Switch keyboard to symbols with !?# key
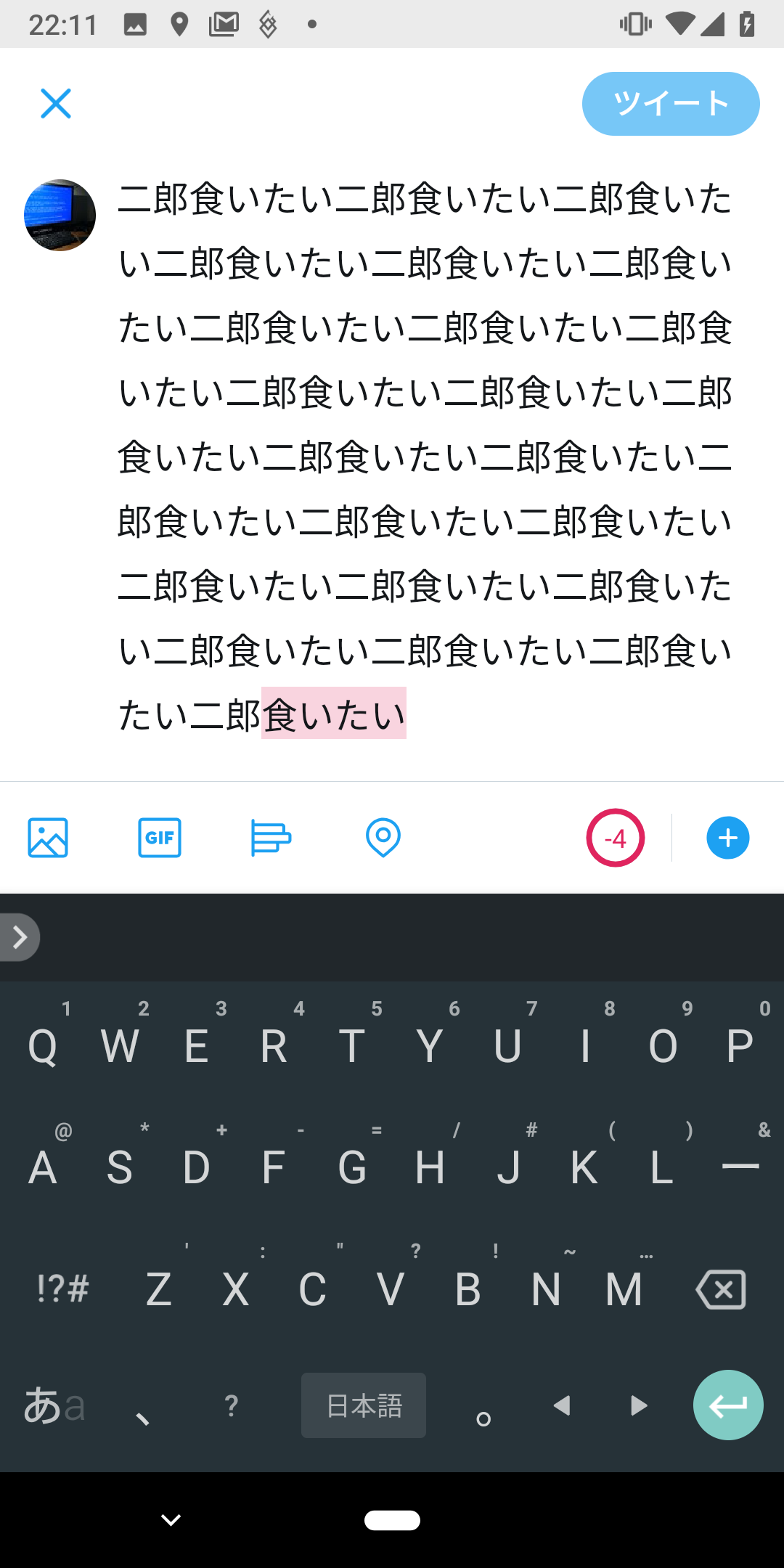This screenshot has width=784, height=1568. point(62,1290)
